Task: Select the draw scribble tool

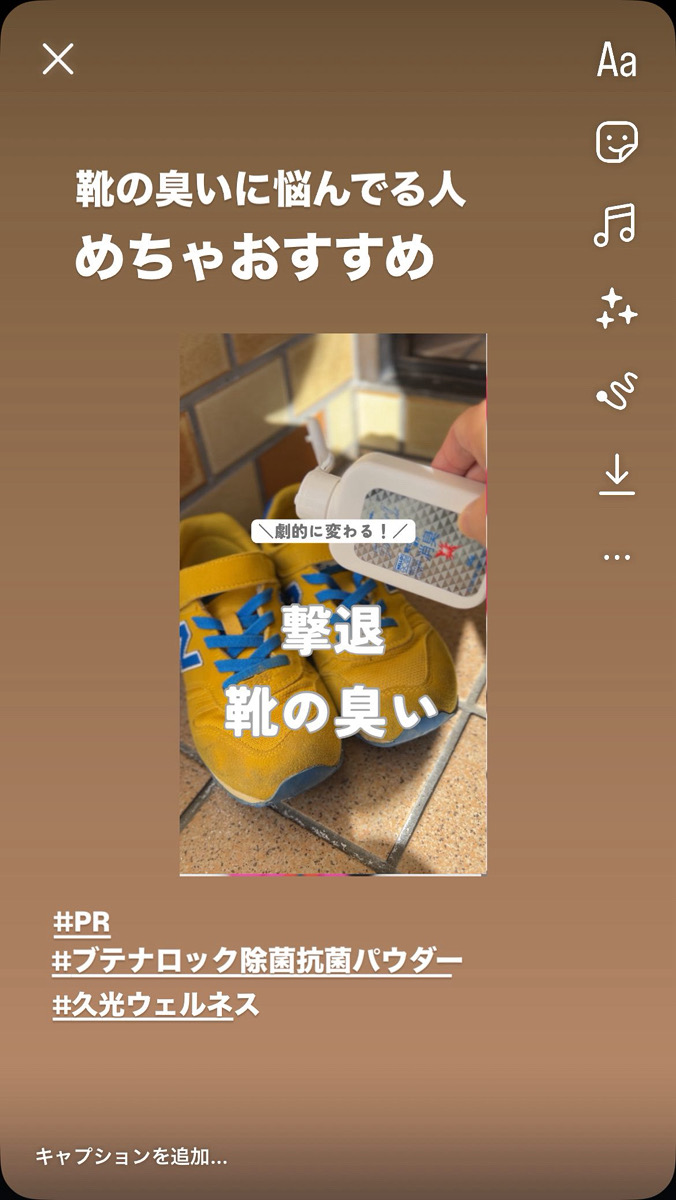Action: 616,389
